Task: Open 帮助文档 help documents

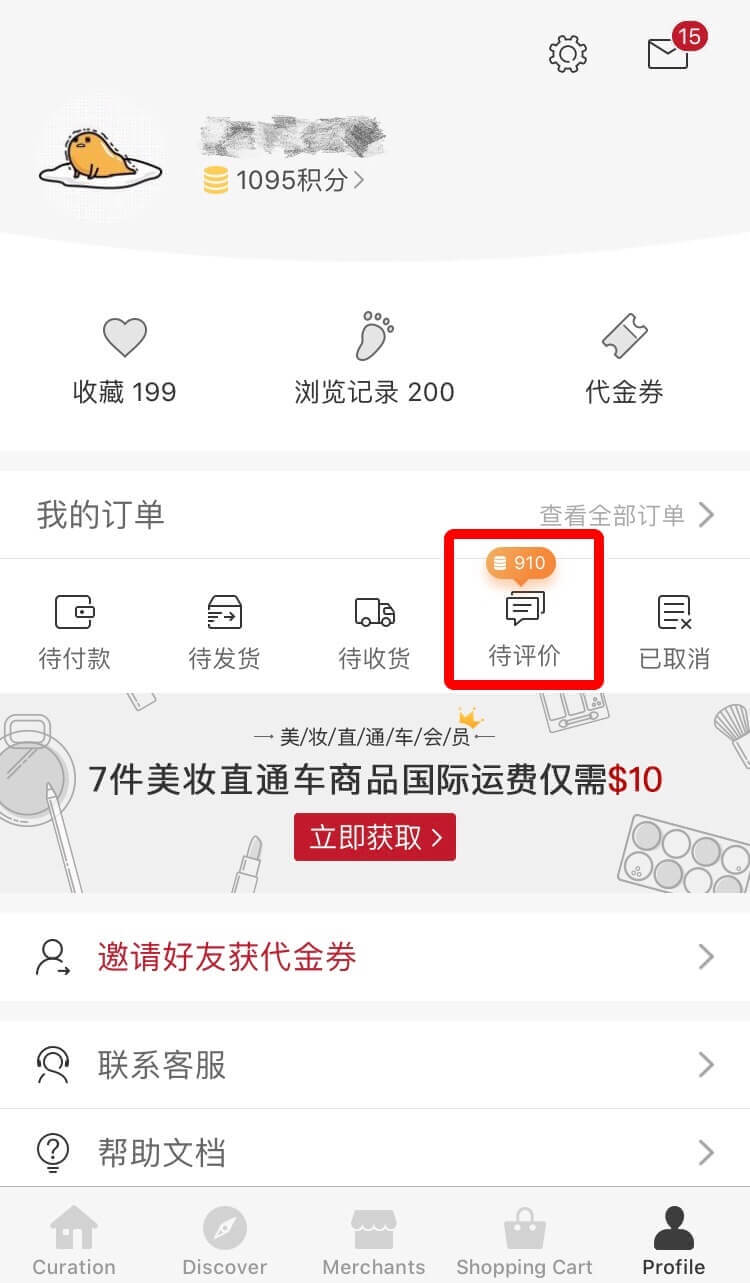Action: 374,1152
